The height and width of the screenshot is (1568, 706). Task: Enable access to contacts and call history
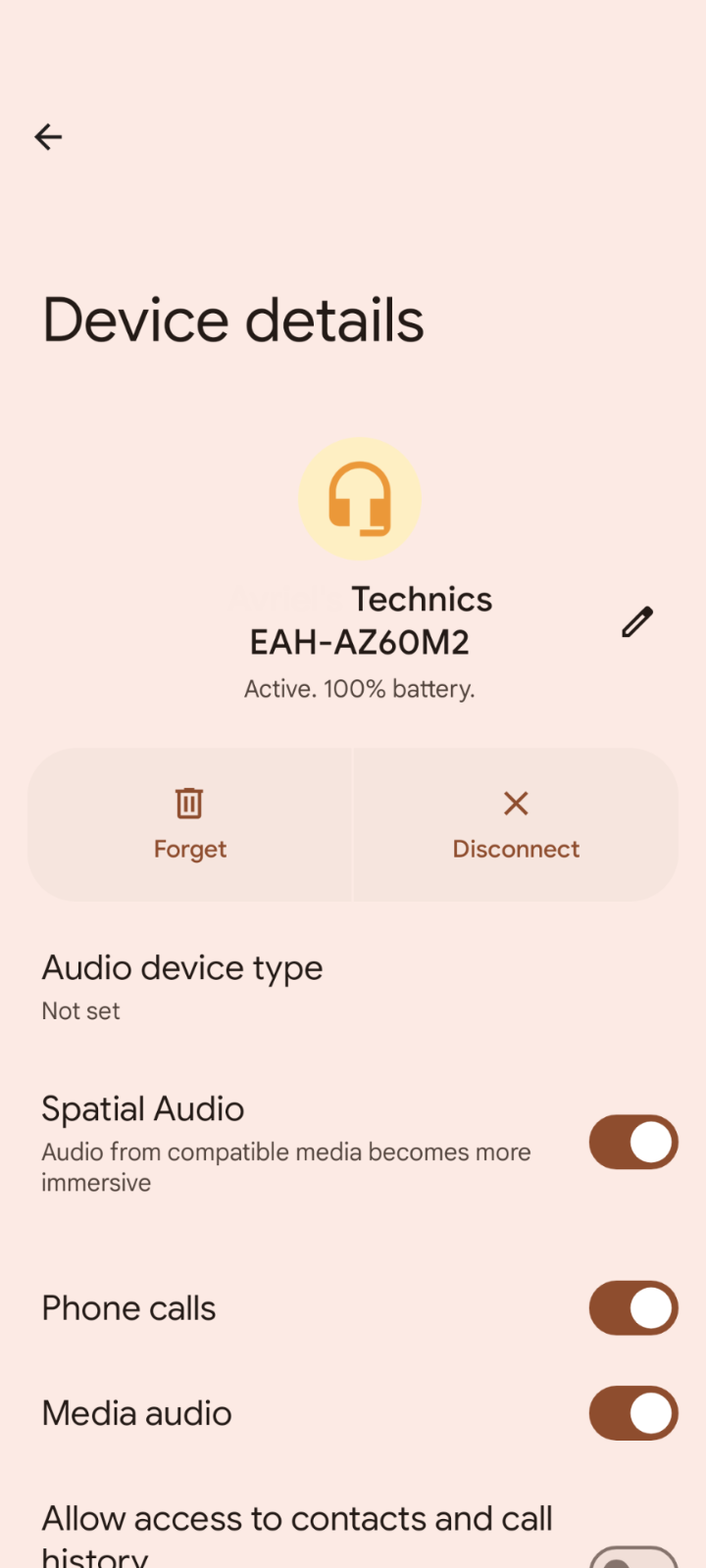633,1558
